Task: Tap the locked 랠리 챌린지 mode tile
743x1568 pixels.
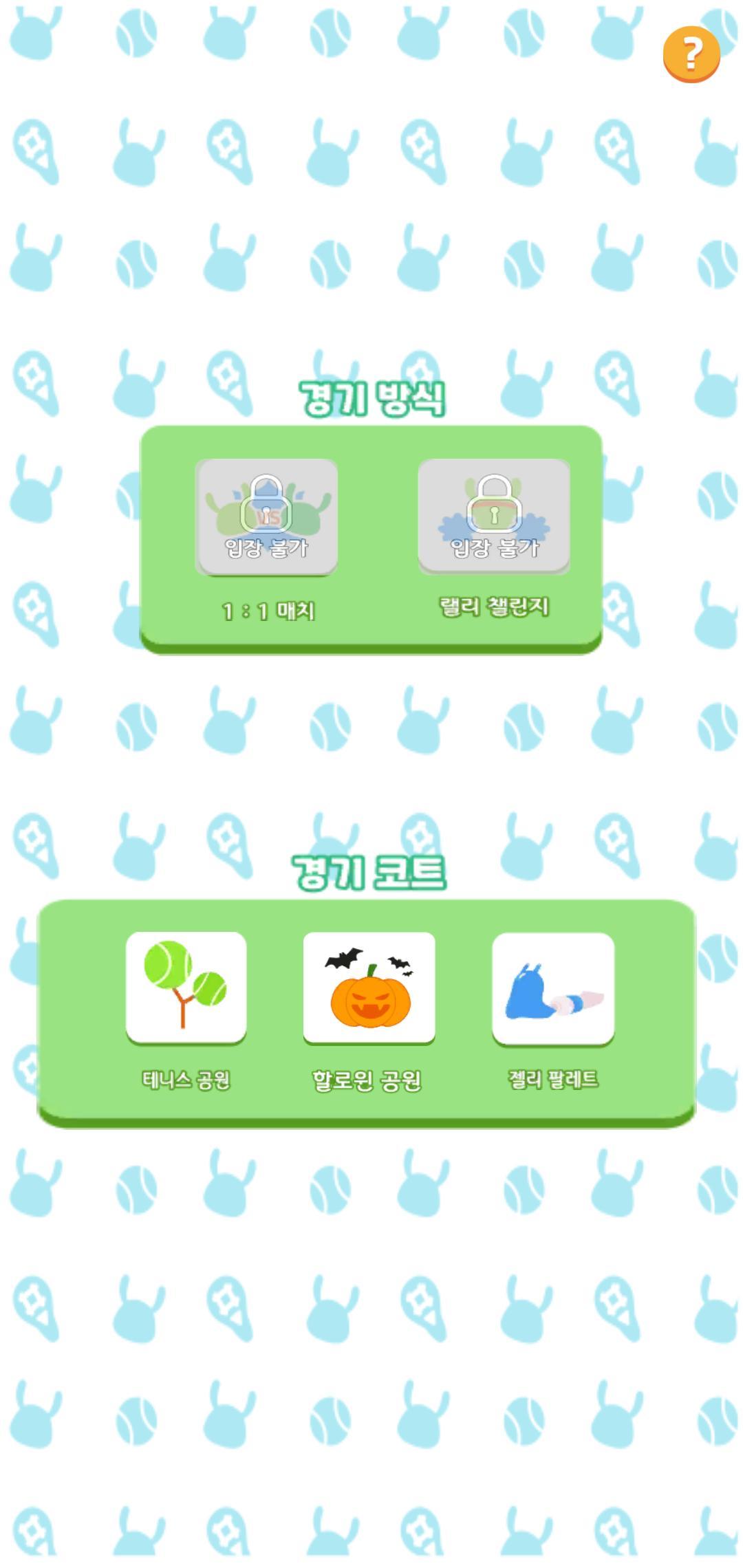Action: (x=494, y=516)
